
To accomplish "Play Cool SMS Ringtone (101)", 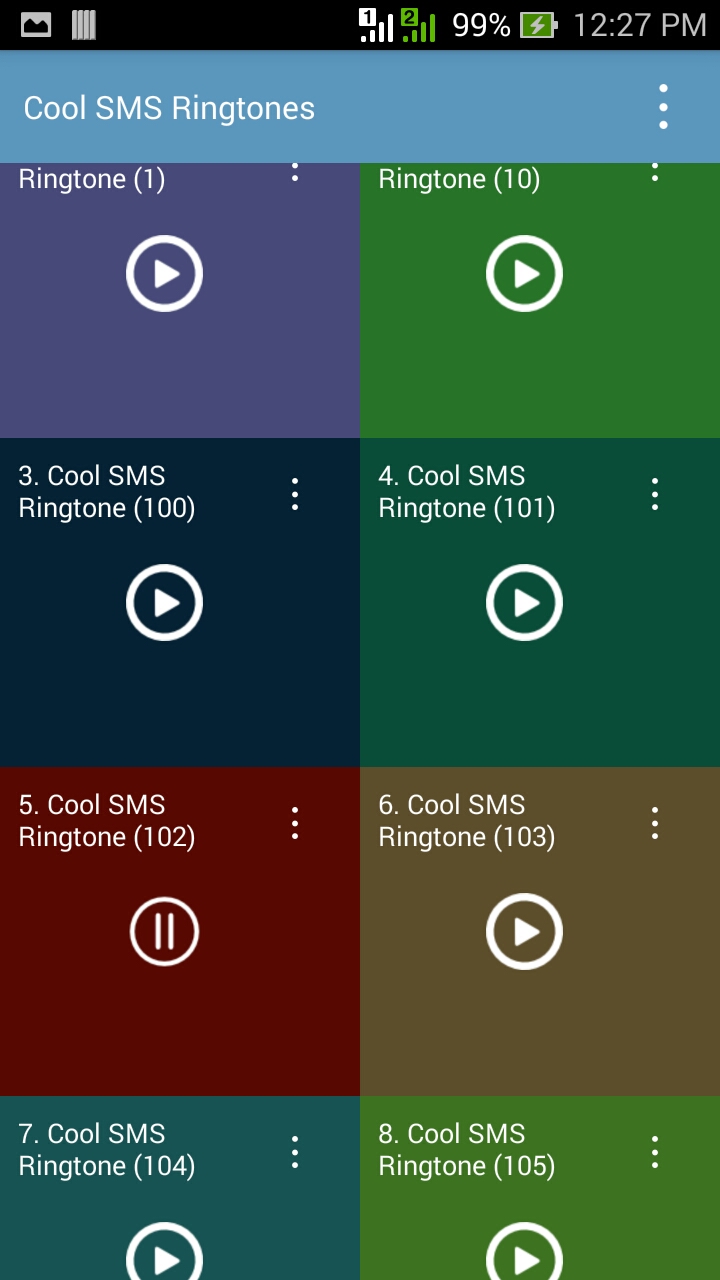I will [x=524, y=602].
